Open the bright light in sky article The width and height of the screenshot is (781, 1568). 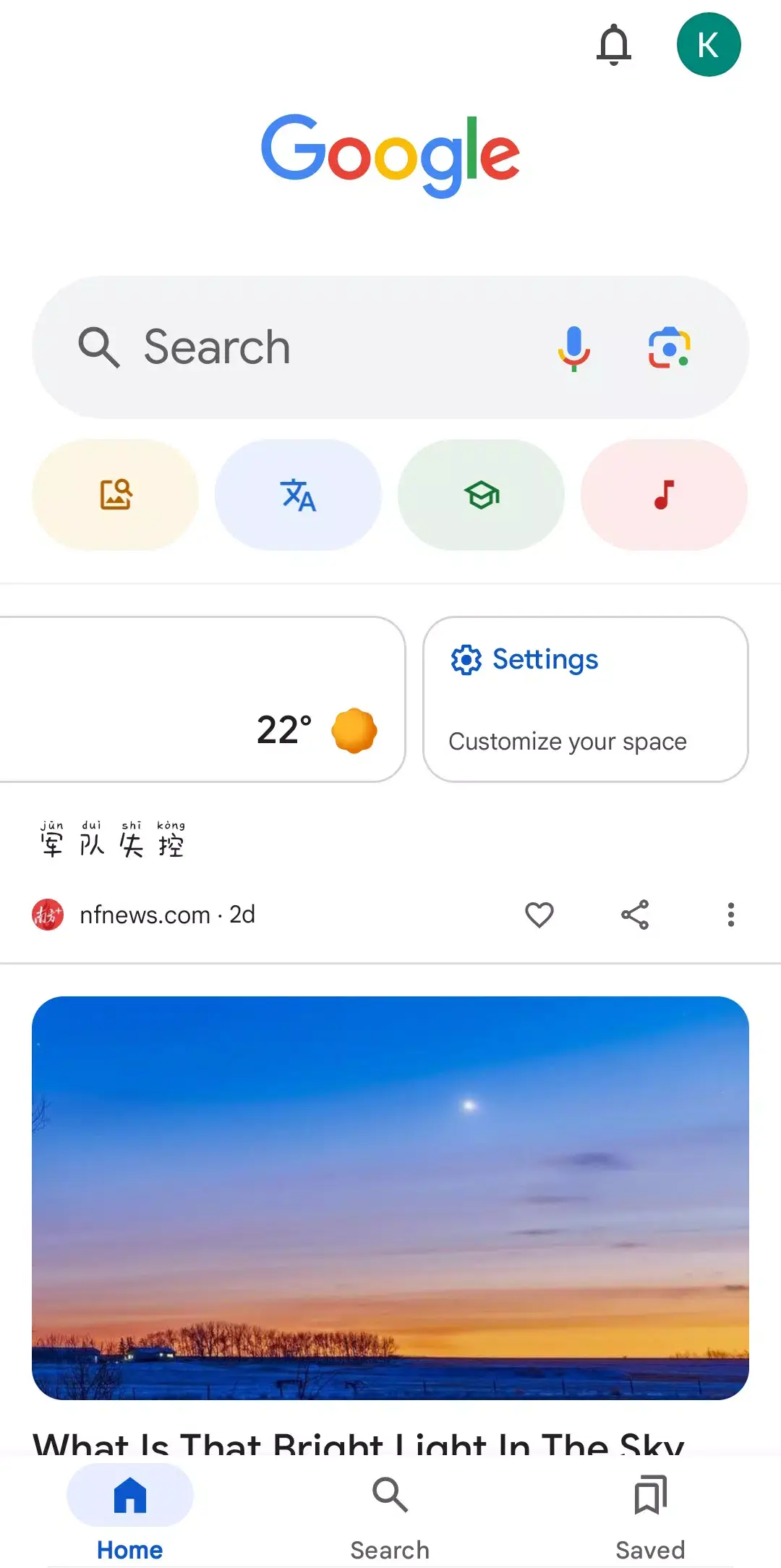point(390,1198)
